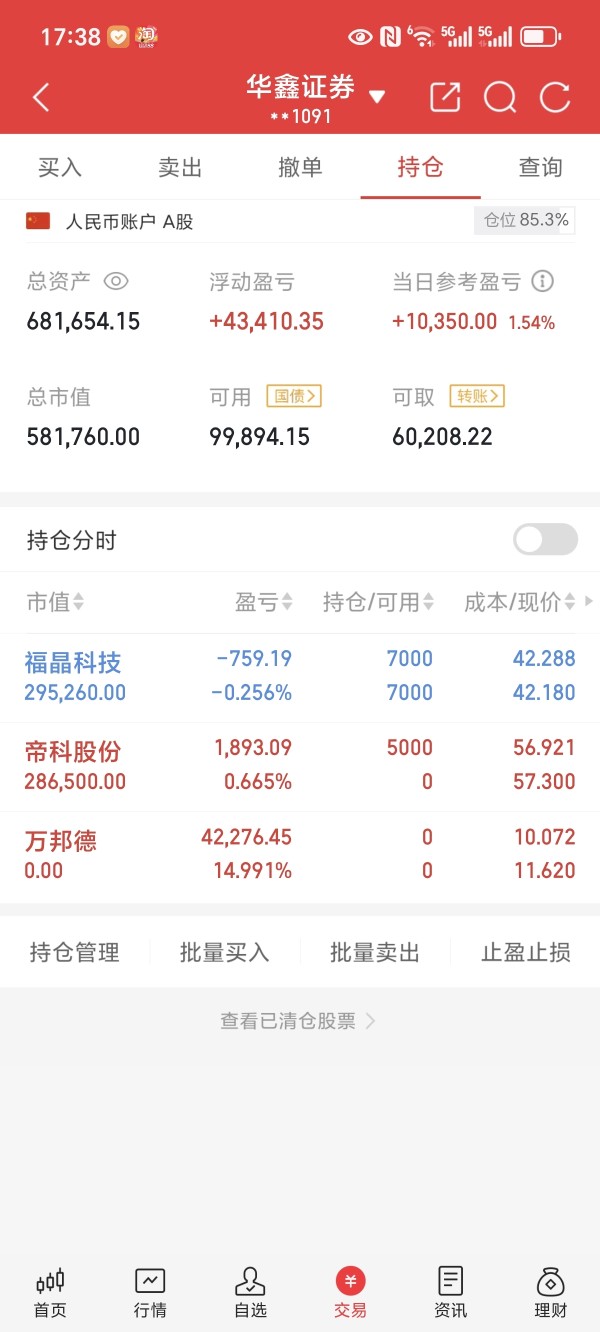The height and width of the screenshot is (1332, 600).
Task: Select the 查询 tab
Action: click(541, 167)
